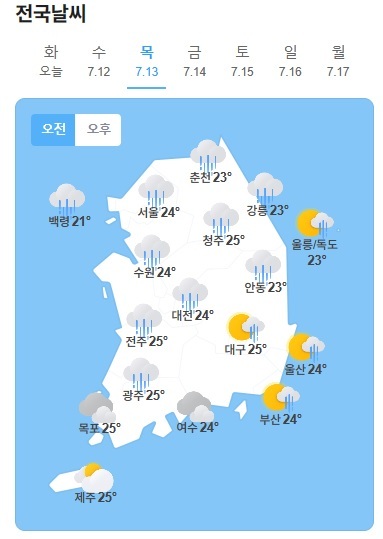The image size is (383, 539).
Task: Tap the 월 7.17 date tab
Action: click(338, 61)
